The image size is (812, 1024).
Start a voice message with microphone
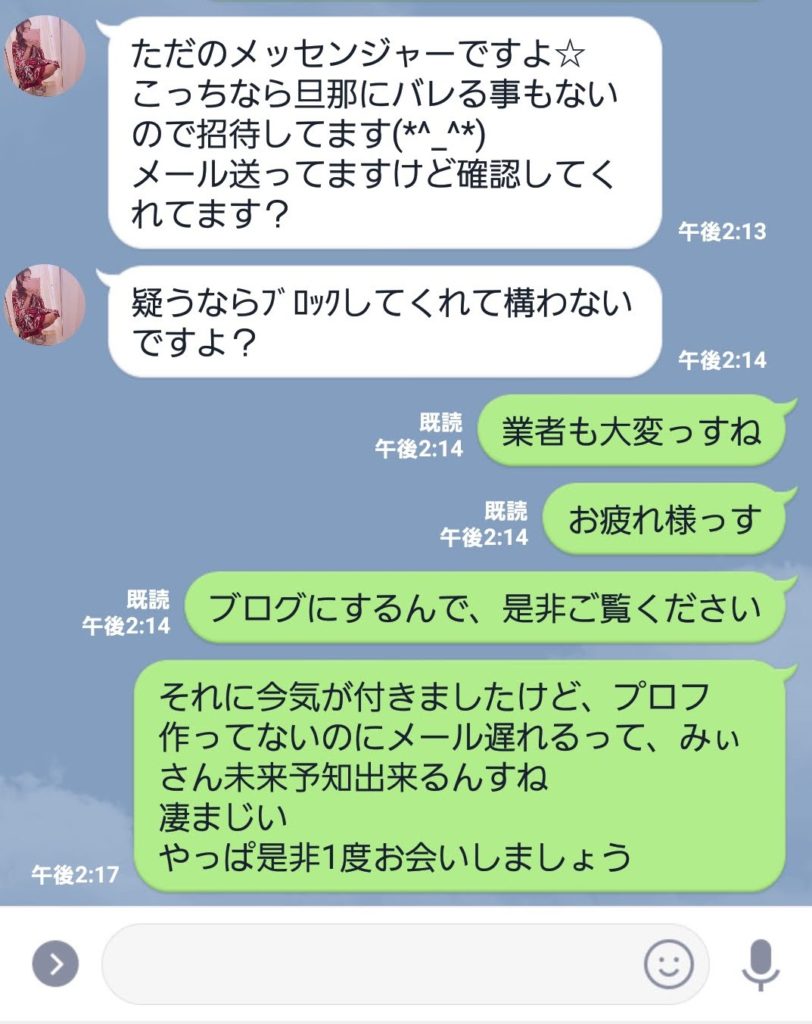pos(761,964)
